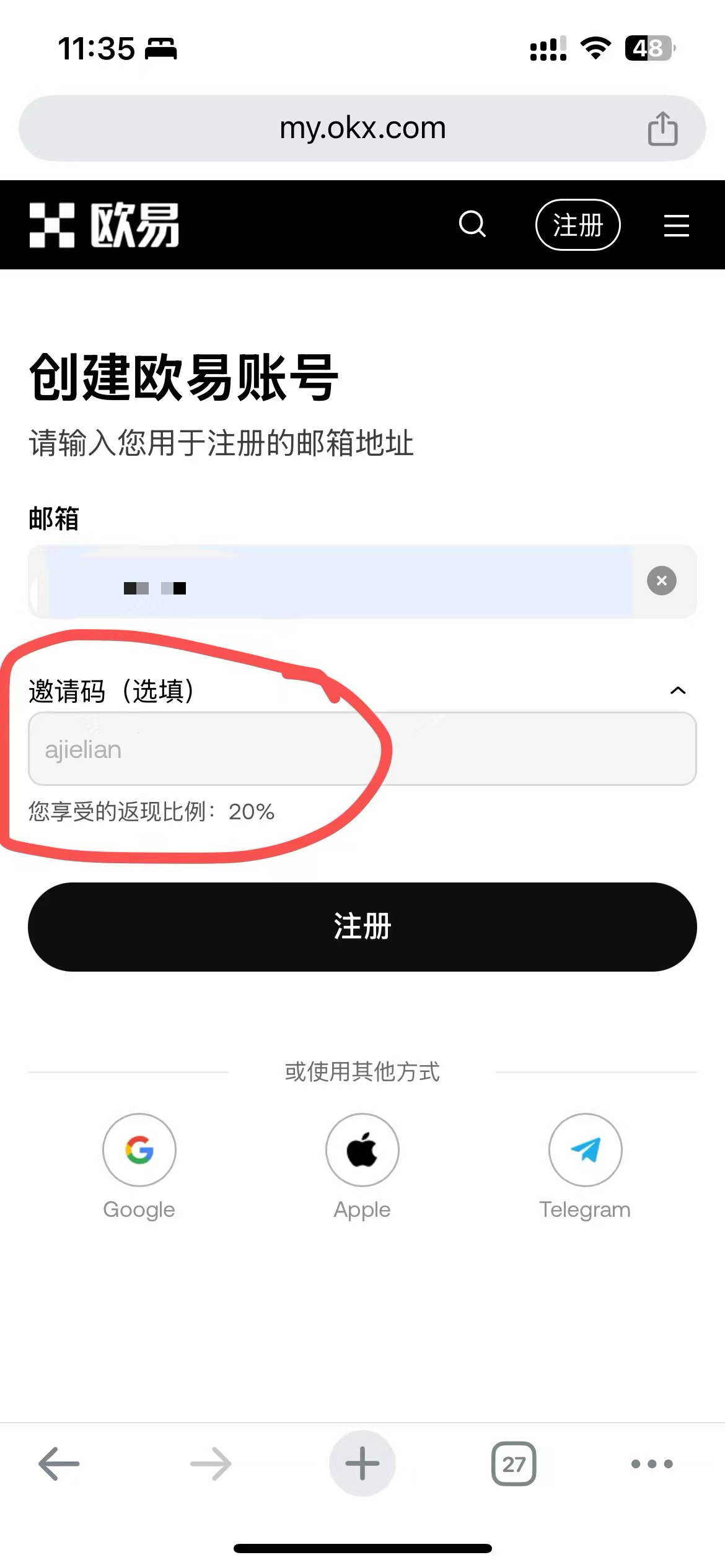Go forward in the browser
Screen dimensions: 725x1568
[x=211, y=1464]
